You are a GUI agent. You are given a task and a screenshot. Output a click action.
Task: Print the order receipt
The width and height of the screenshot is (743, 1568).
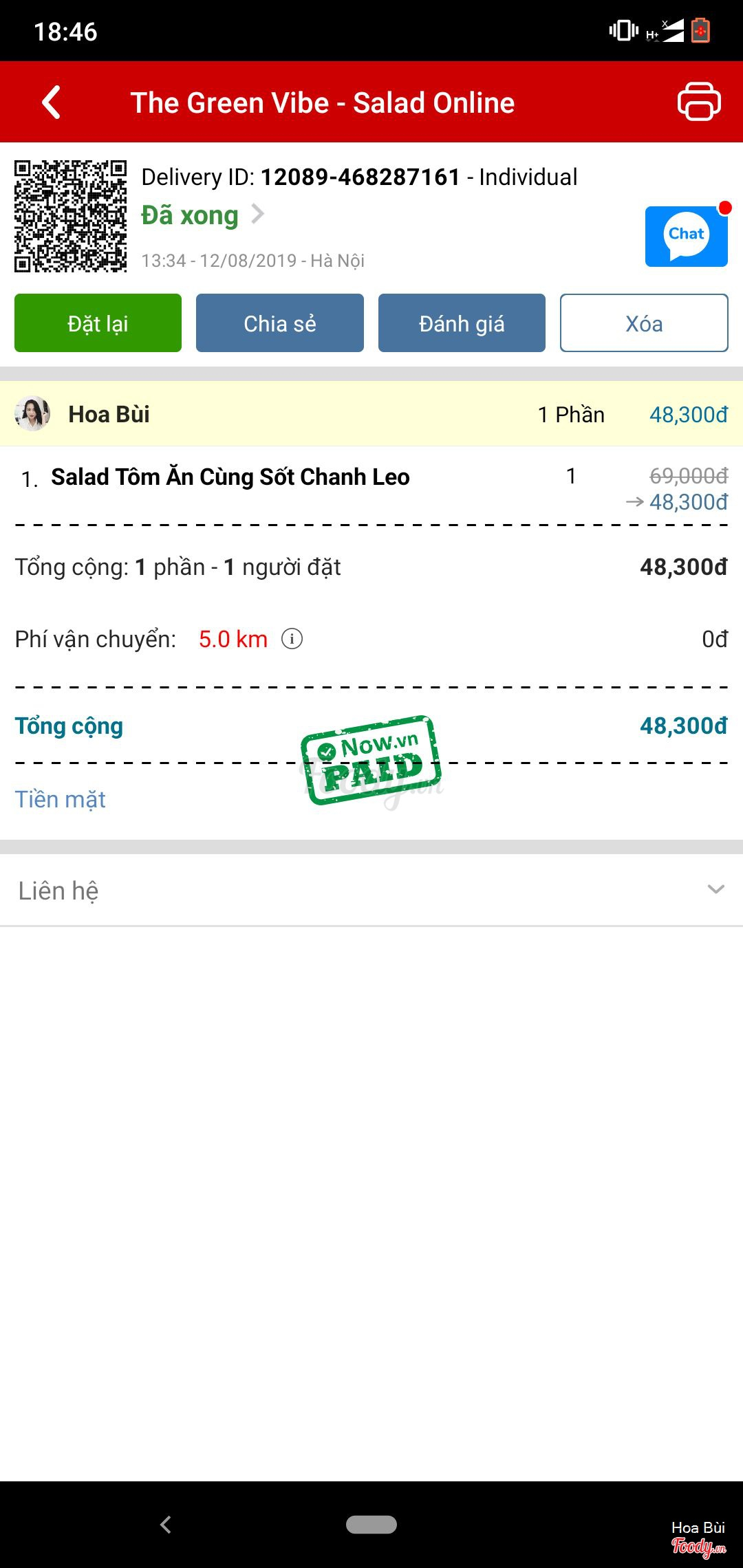tap(698, 102)
